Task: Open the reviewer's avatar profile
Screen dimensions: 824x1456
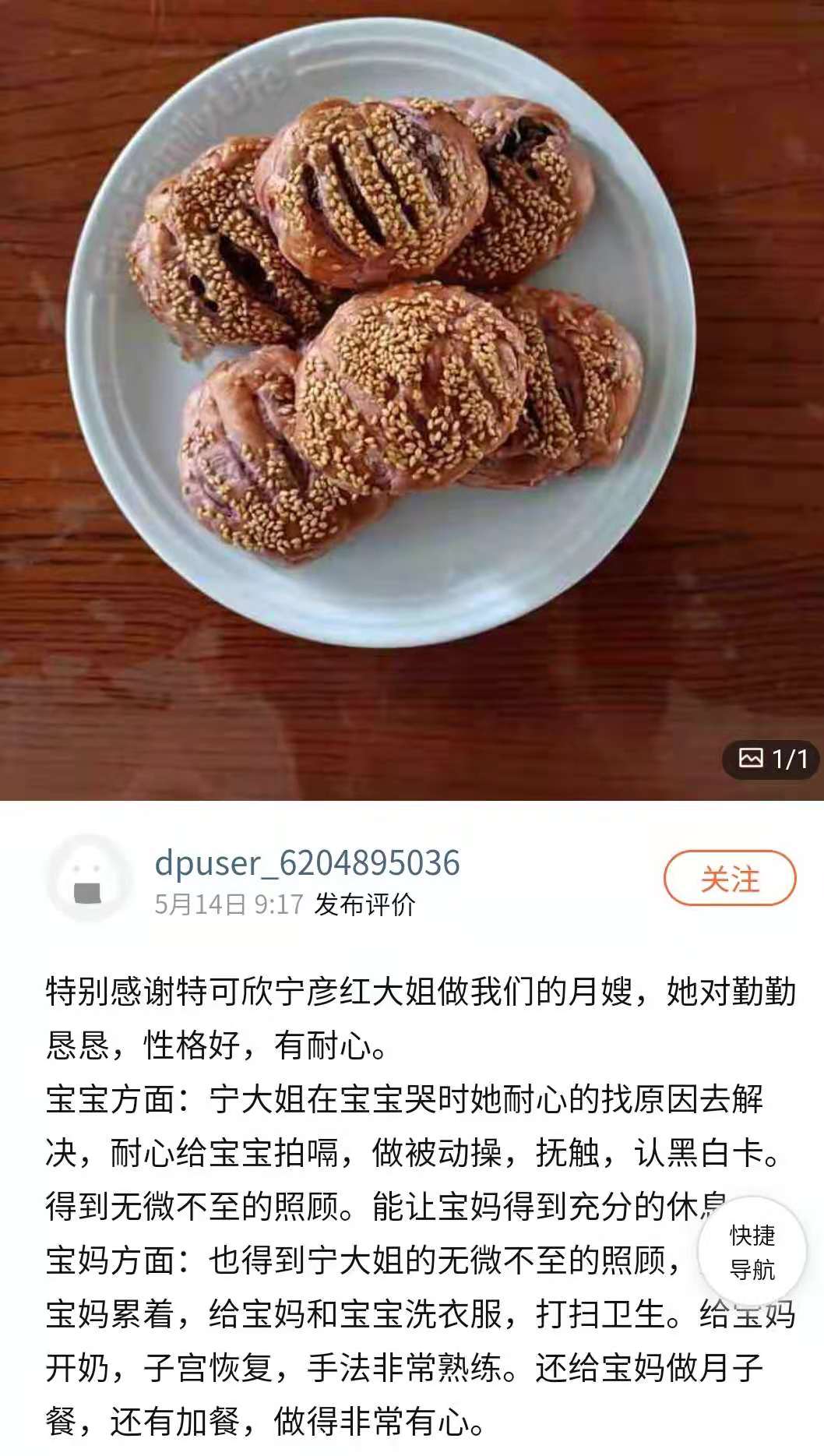Action: [88, 879]
